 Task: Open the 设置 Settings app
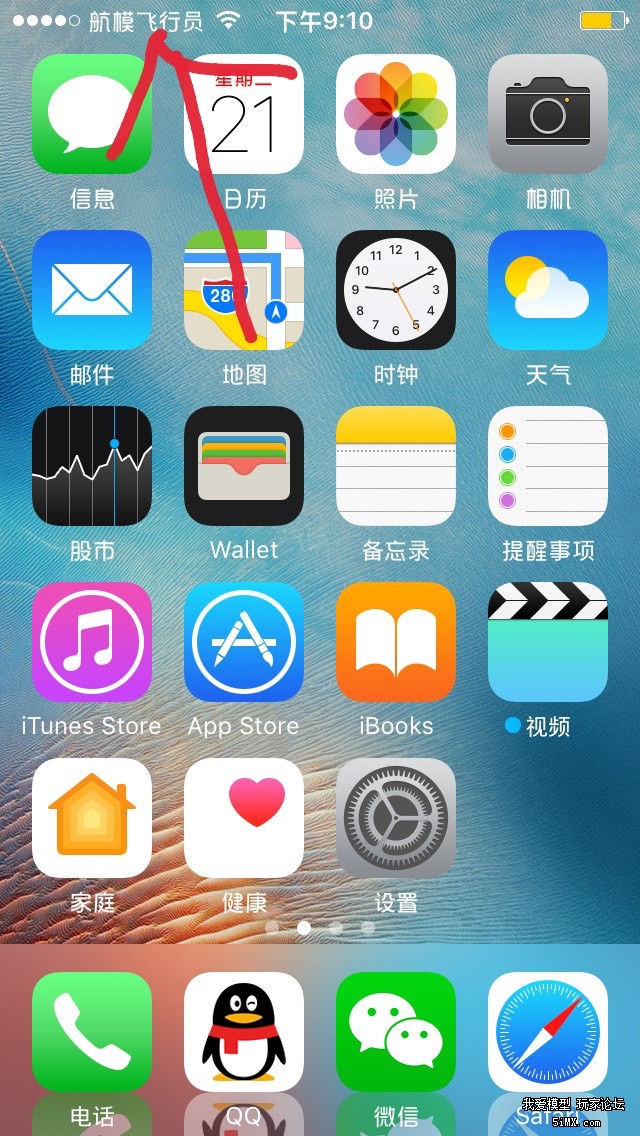pyautogui.click(x=396, y=818)
